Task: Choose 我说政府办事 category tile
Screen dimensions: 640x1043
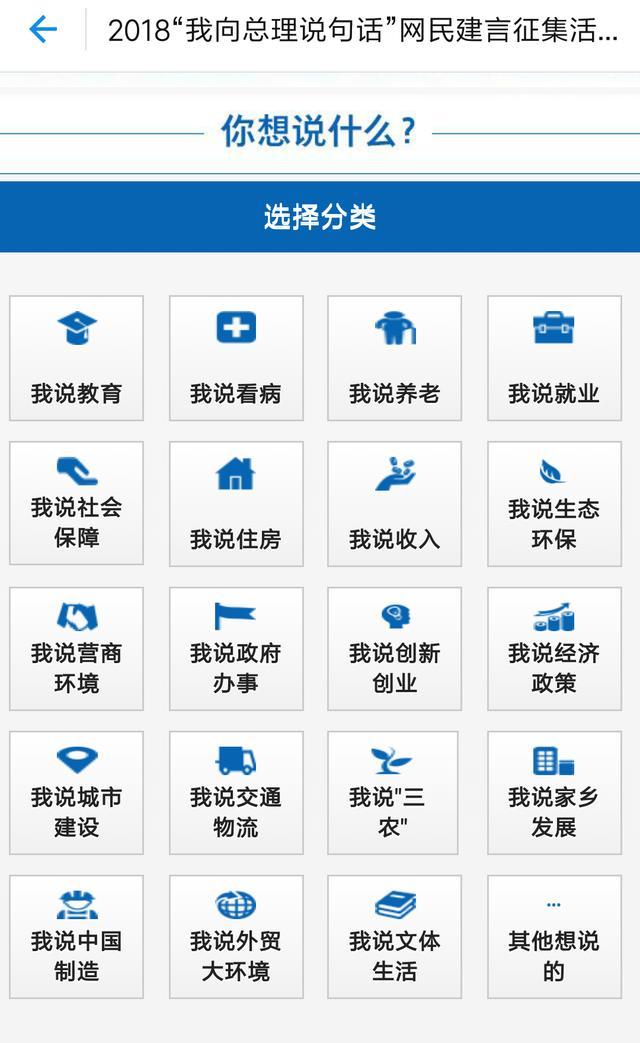Action: click(x=236, y=649)
